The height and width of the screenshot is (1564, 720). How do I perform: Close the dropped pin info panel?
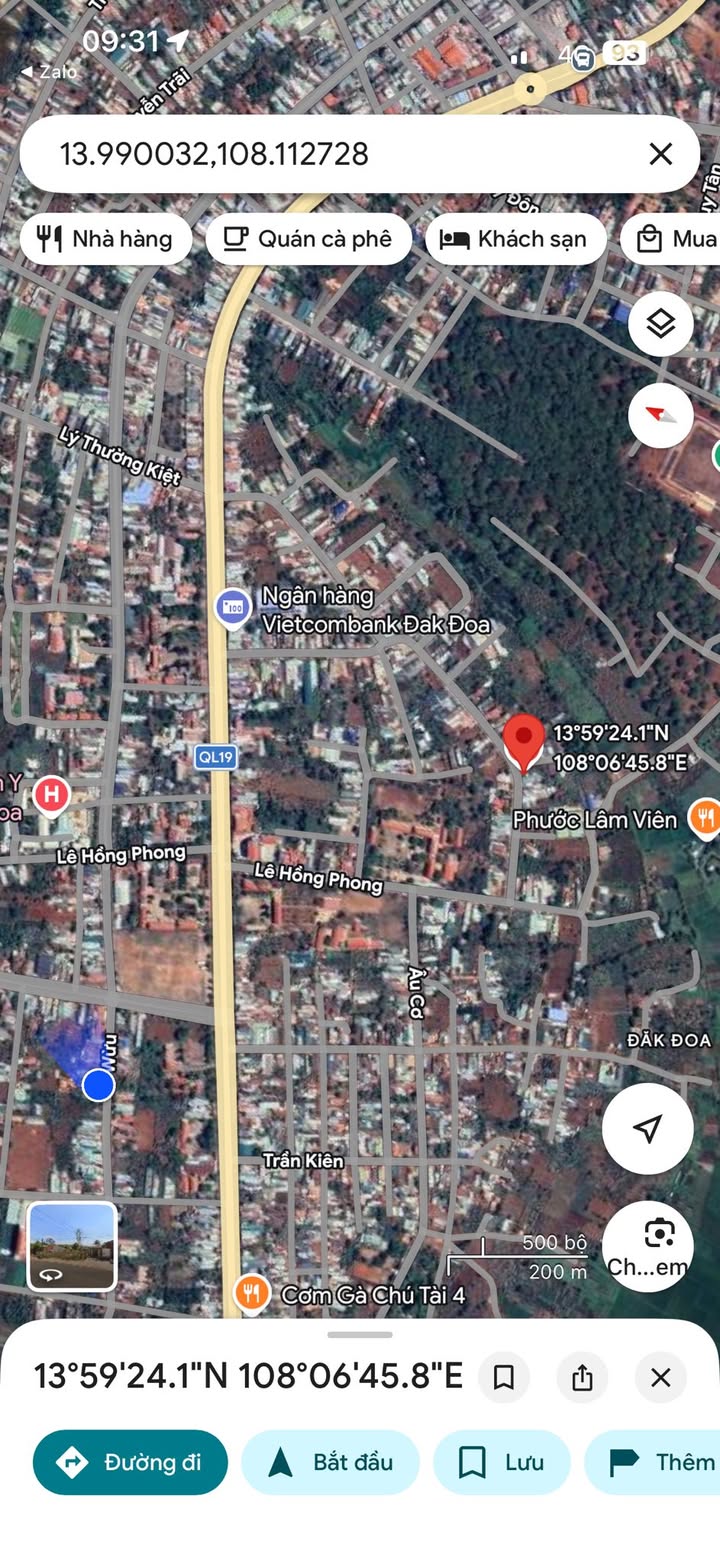pos(660,1377)
